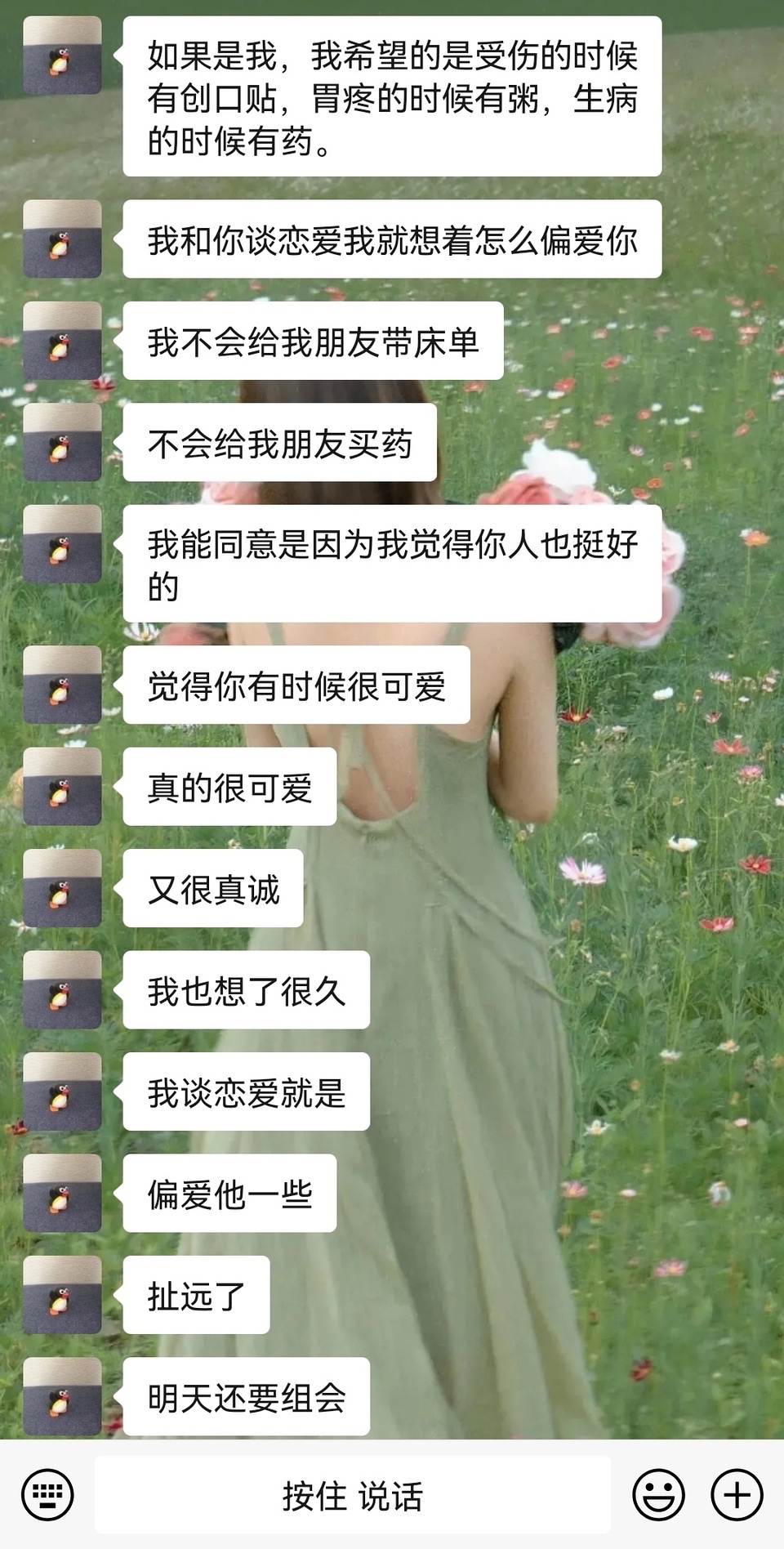
Task: Open the emoji sticker panel
Action: click(x=658, y=1495)
